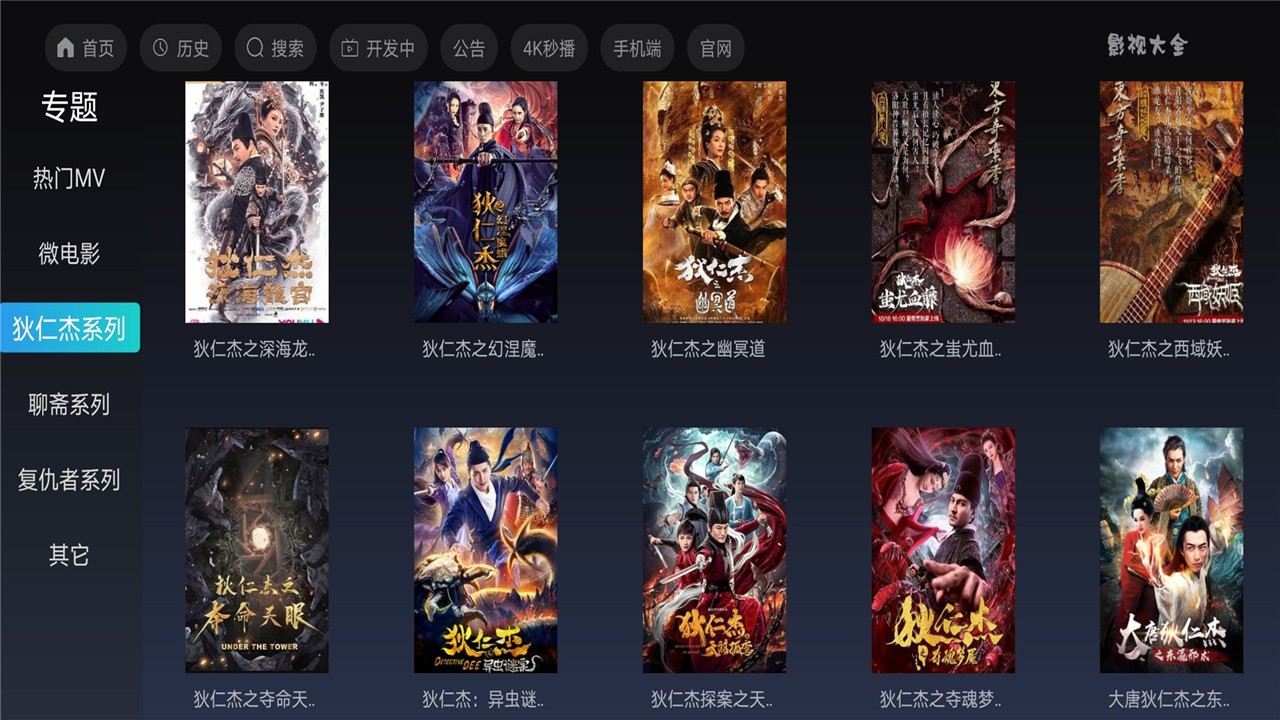Go to the 首页 home tab
The height and width of the screenshot is (720, 1280).
85,48
